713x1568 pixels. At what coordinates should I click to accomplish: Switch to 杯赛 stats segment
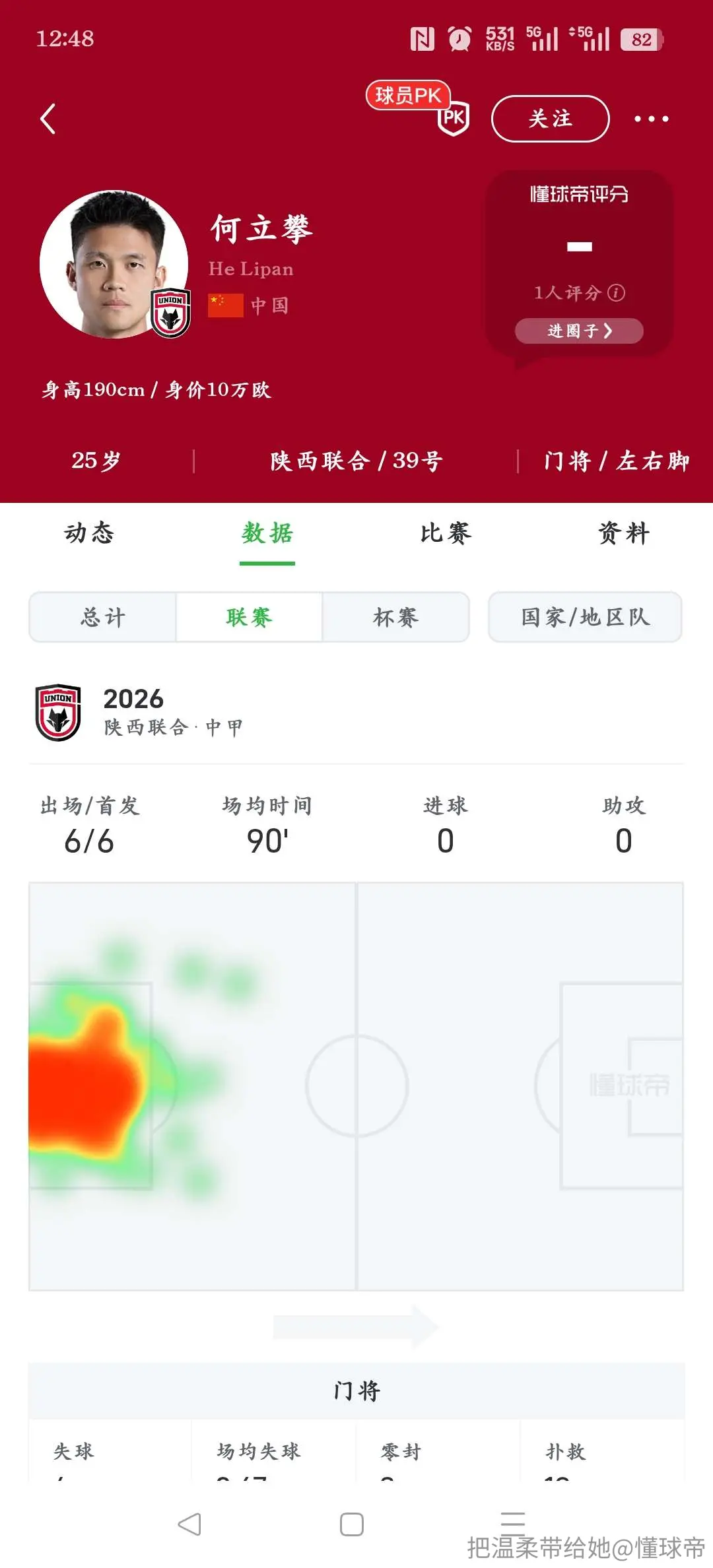395,617
